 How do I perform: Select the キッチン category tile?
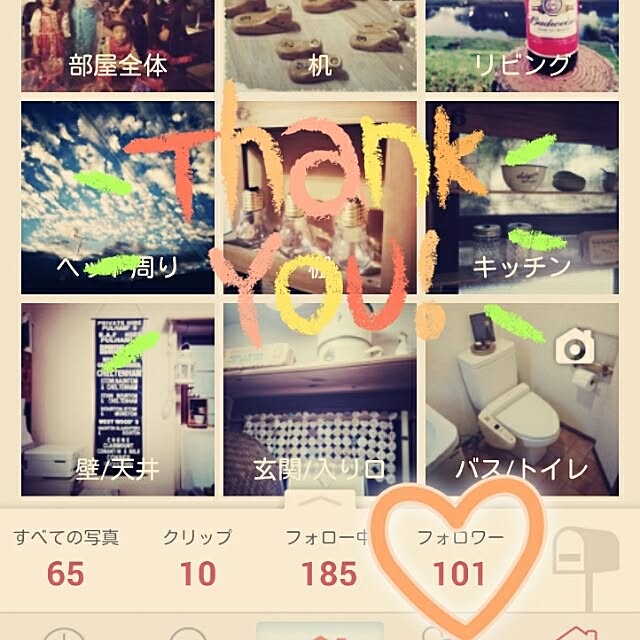[523, 197]
